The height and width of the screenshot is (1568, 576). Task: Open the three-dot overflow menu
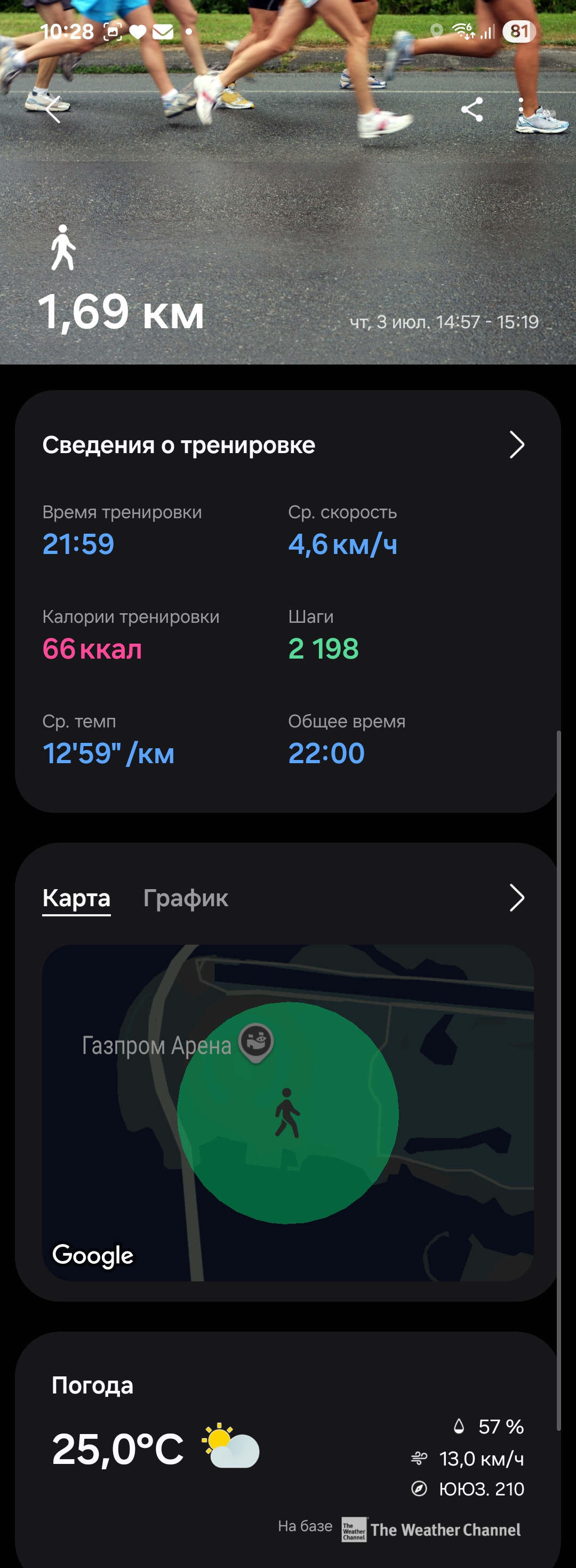tap(521, 109)
